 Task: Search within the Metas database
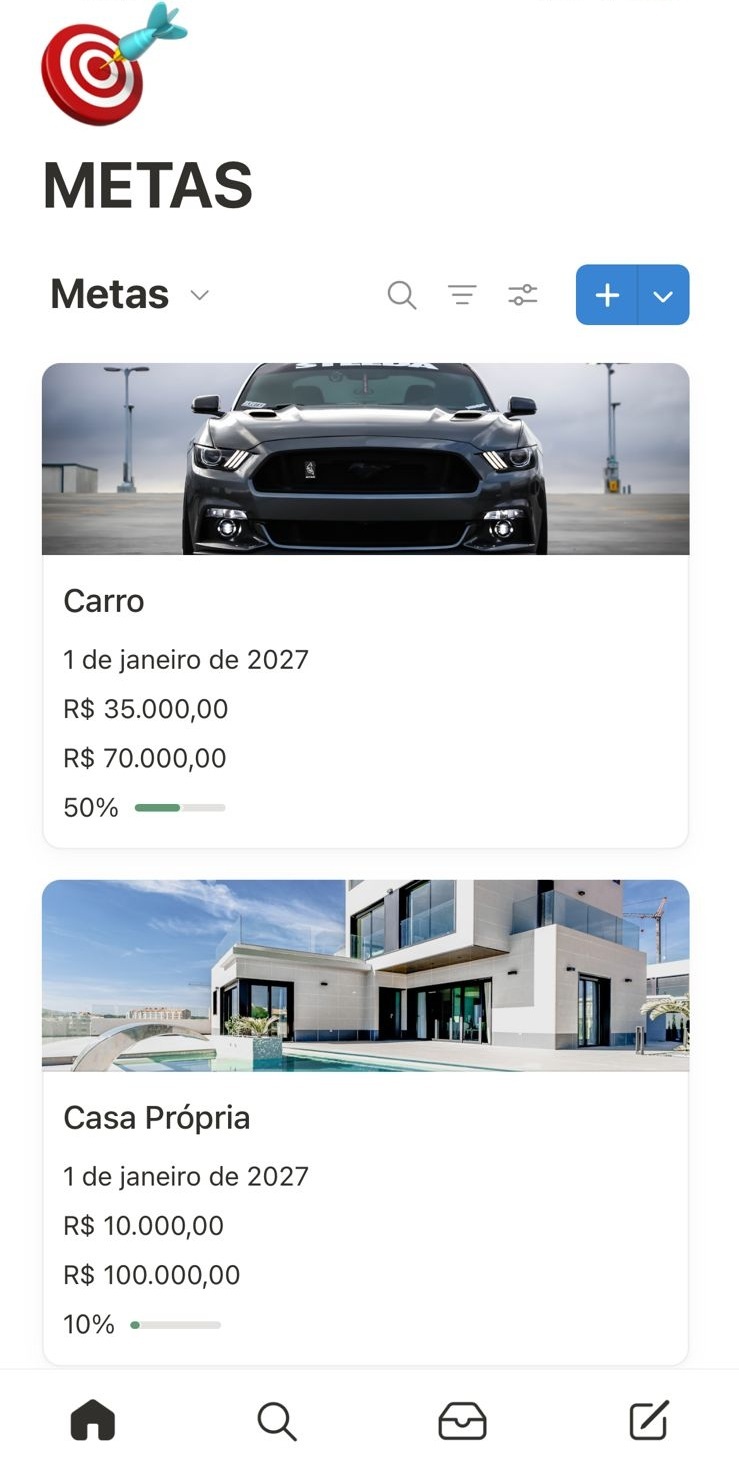[x=402, y=295]
